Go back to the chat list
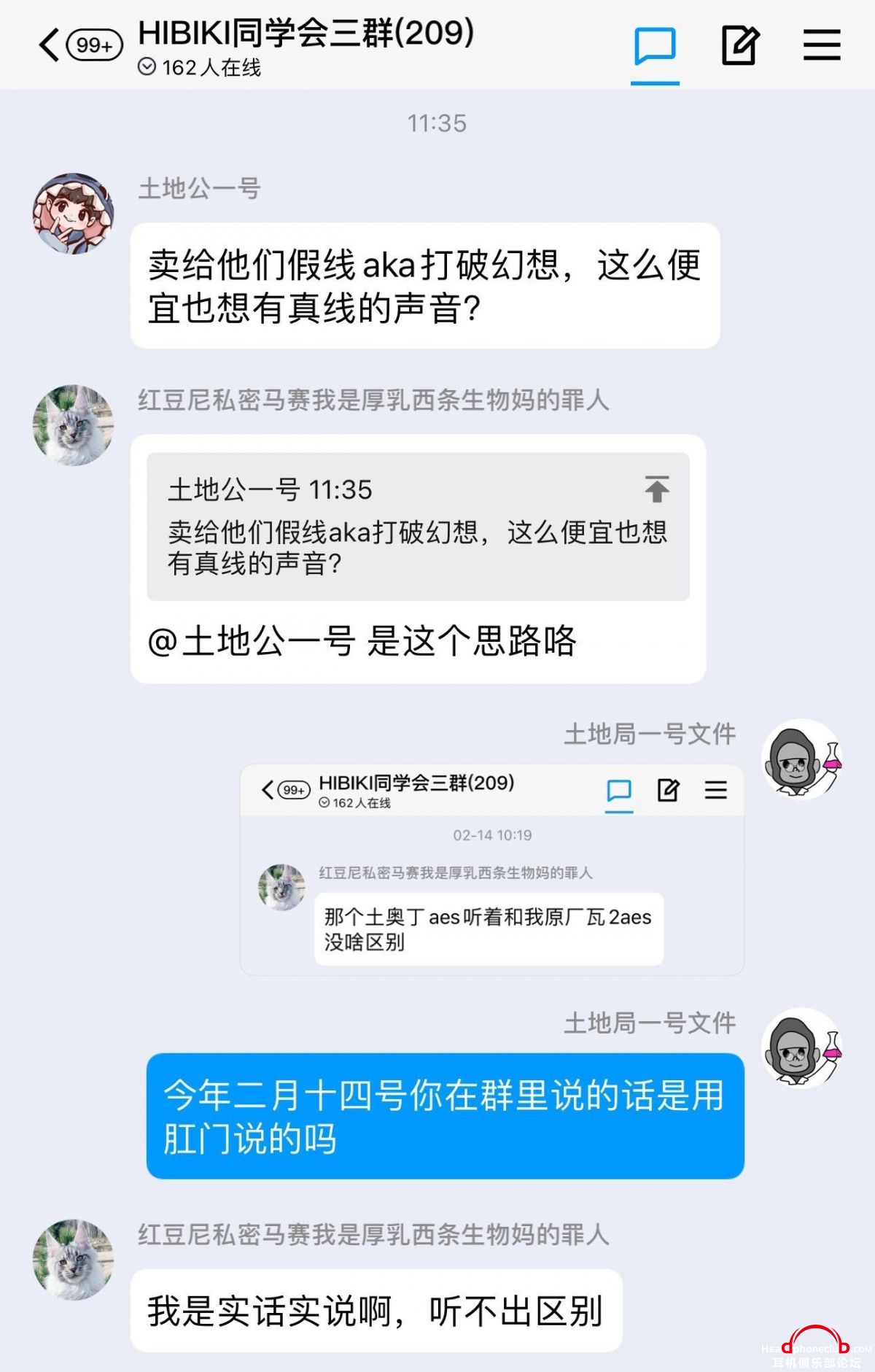 (50, 45)
